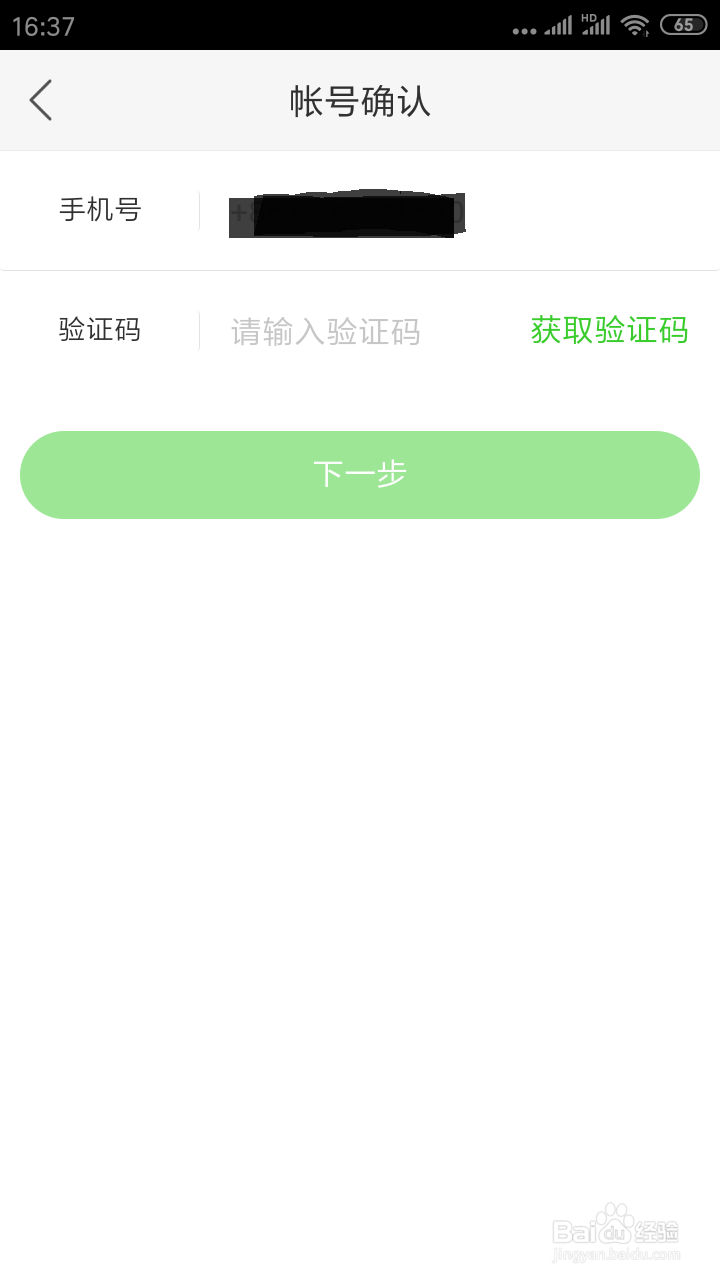
Task: Select the 验证码 label
Action: (100, 330)
